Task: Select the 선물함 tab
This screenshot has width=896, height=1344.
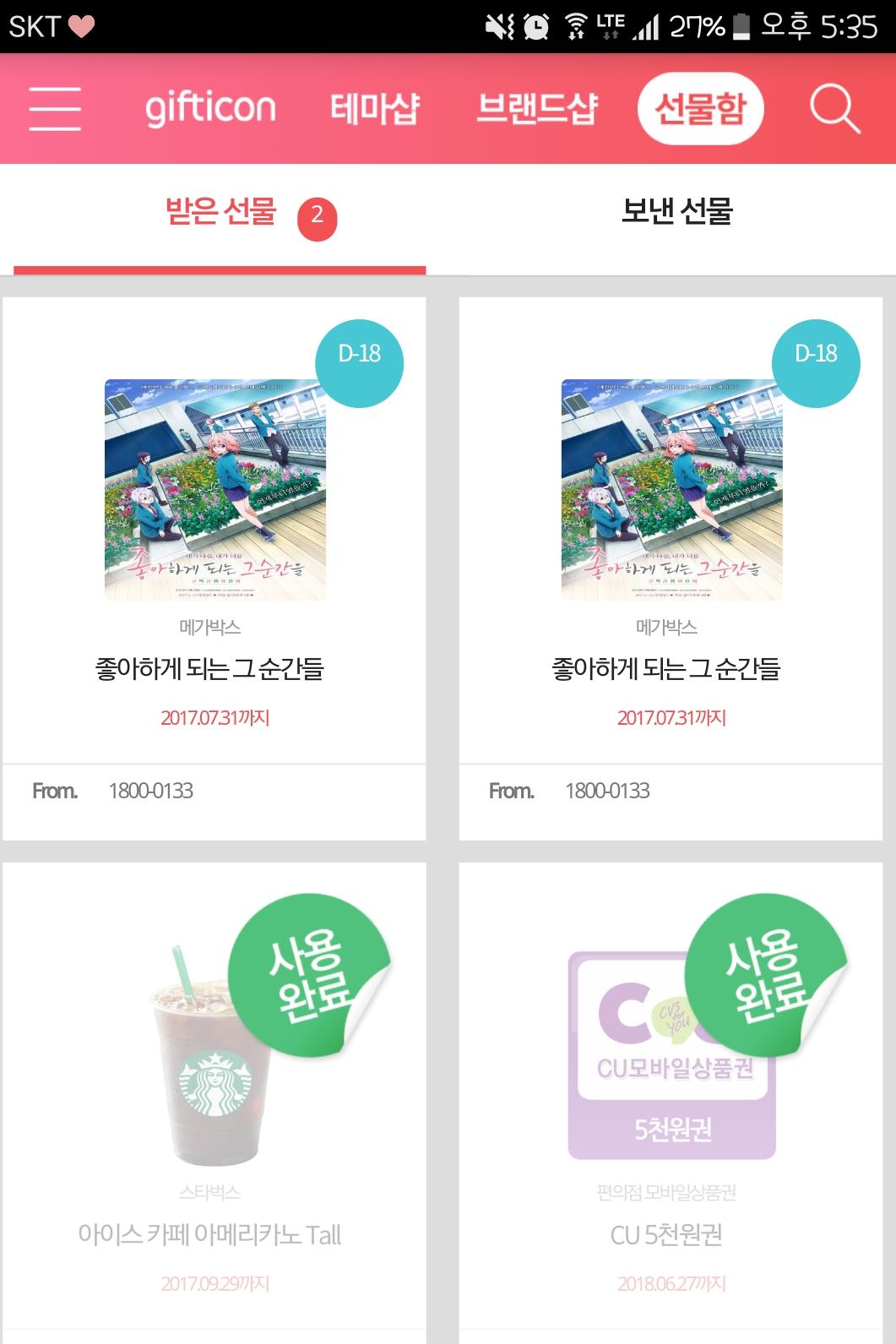Action: (700, 108)
